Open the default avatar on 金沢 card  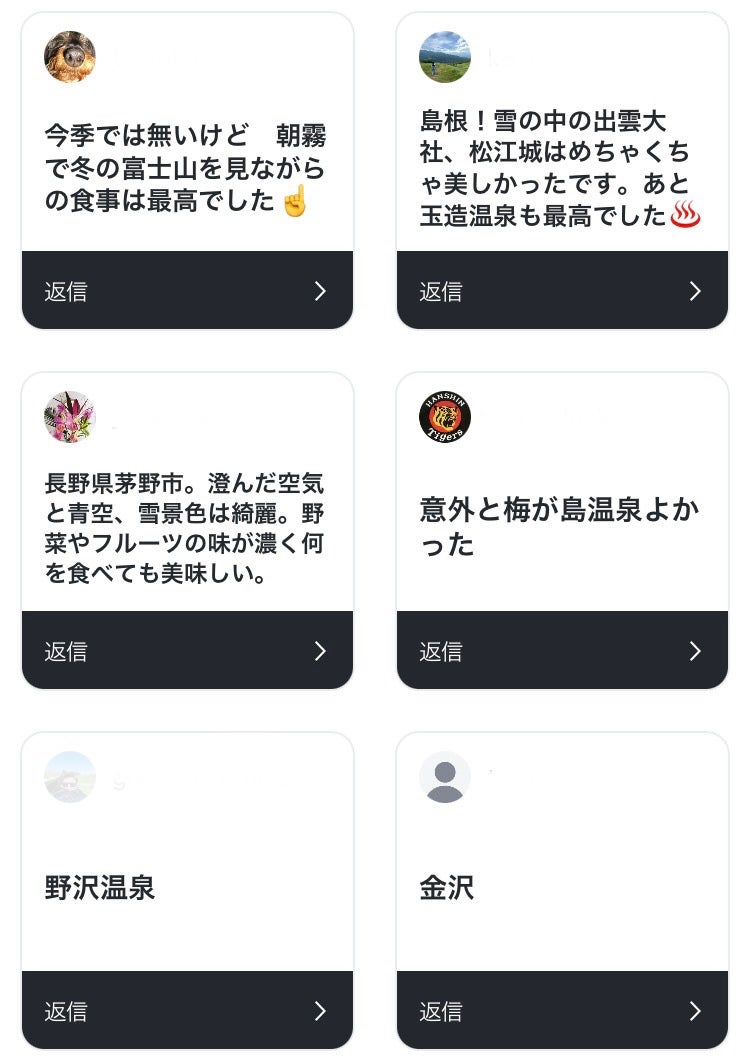click(x=445, y=777)
